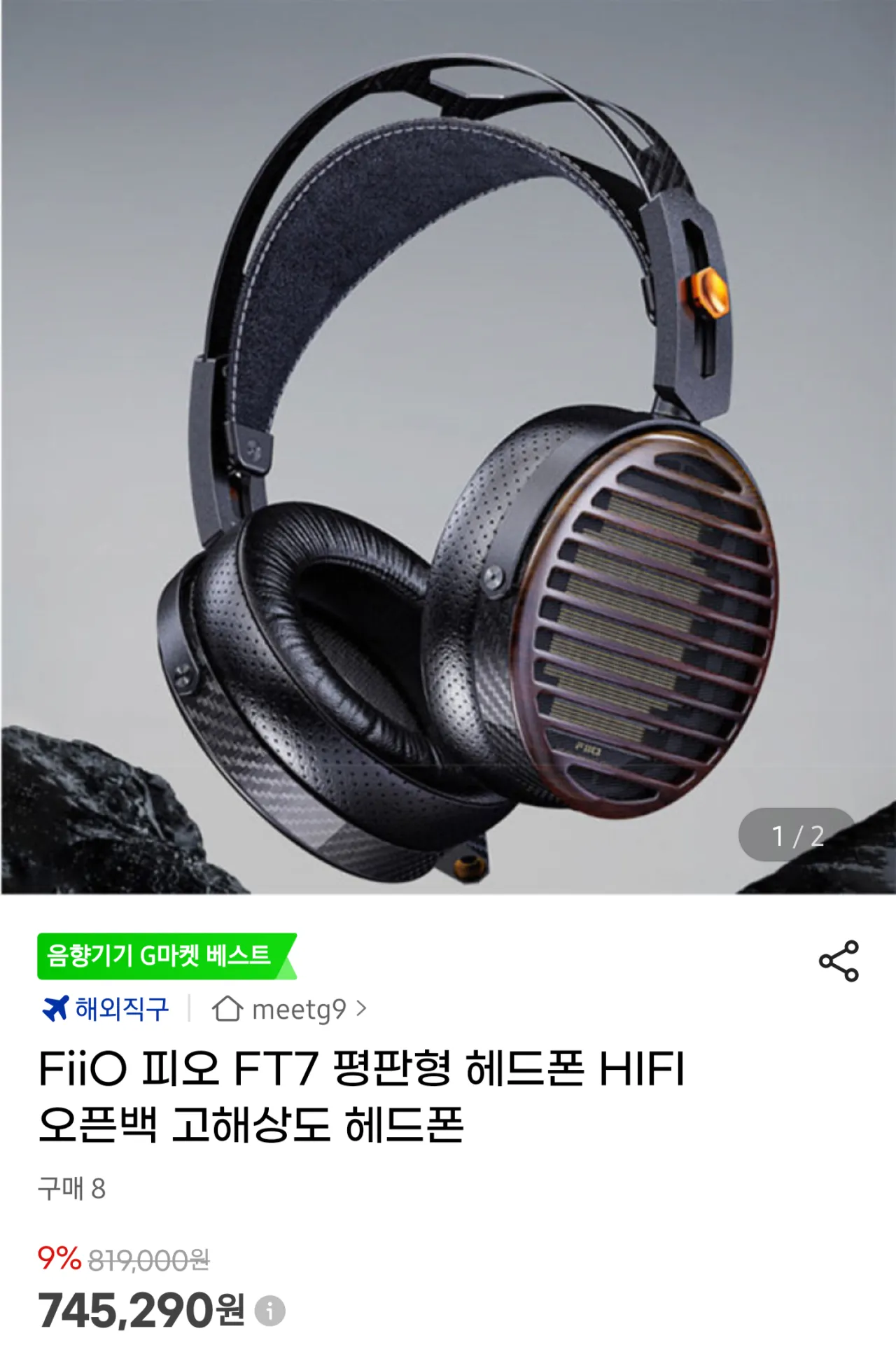
Task: Tap the 원 currency label after the price
Action: pyautogui.click(x=227, y=1312)
